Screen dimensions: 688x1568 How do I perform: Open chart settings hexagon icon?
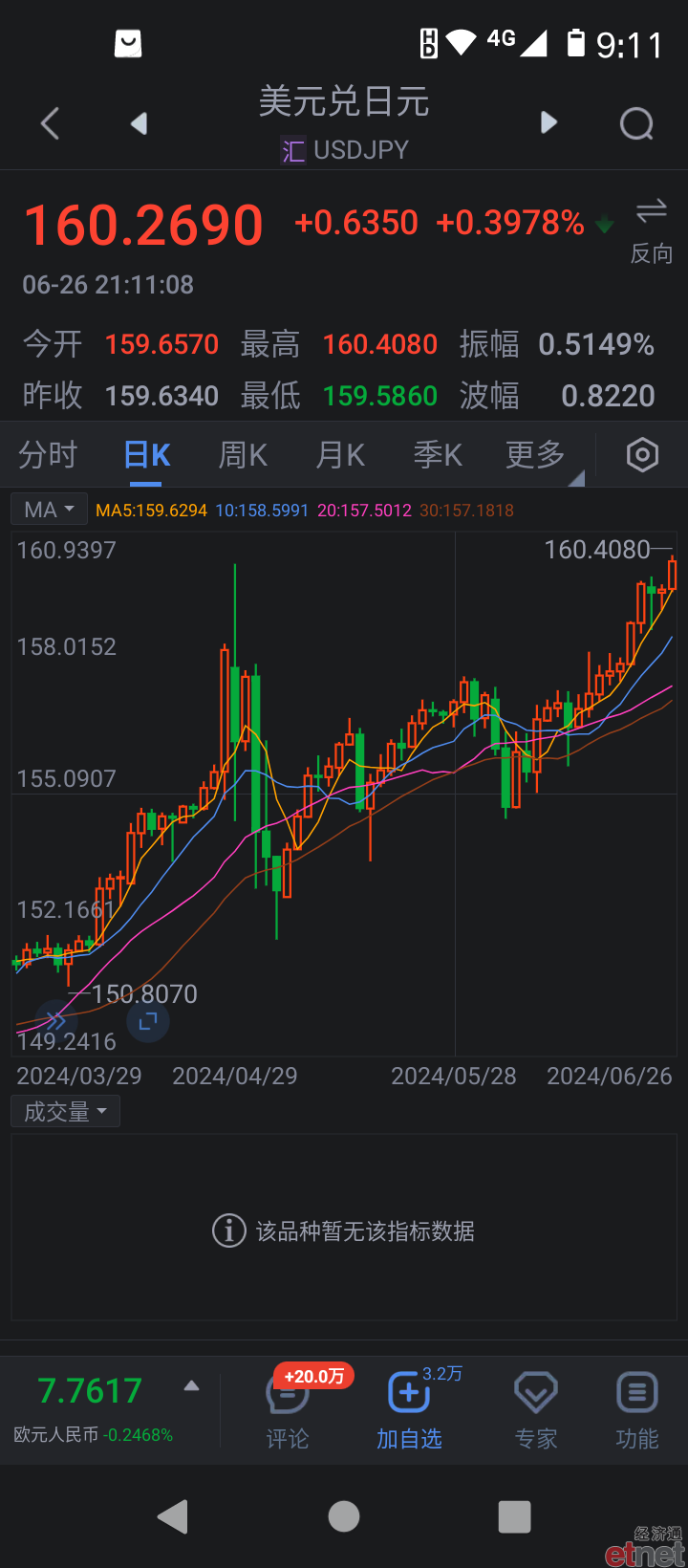(x=642, y=455)
